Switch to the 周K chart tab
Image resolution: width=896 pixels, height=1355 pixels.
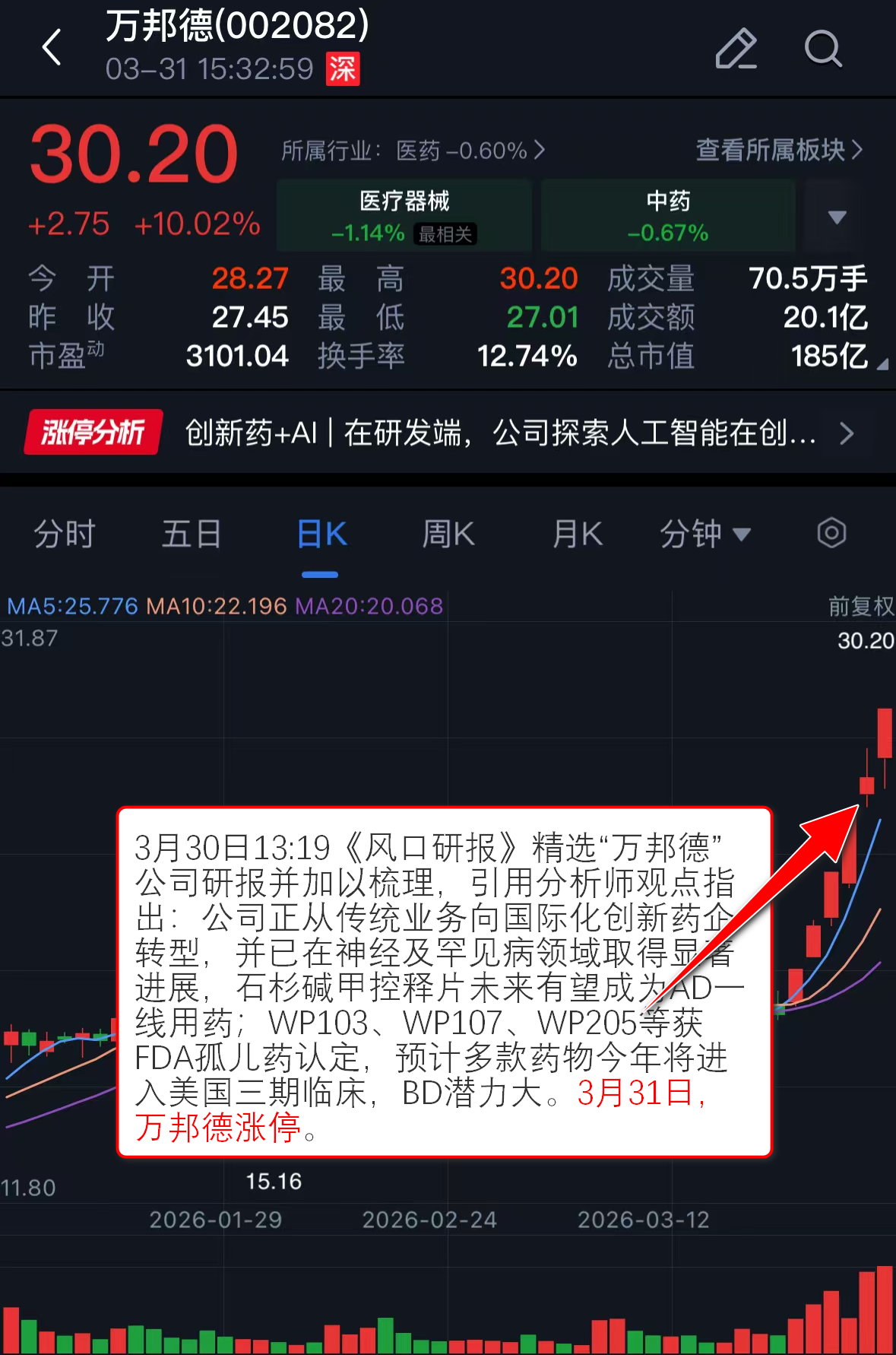pyautogui.click(x=448, y=534)
